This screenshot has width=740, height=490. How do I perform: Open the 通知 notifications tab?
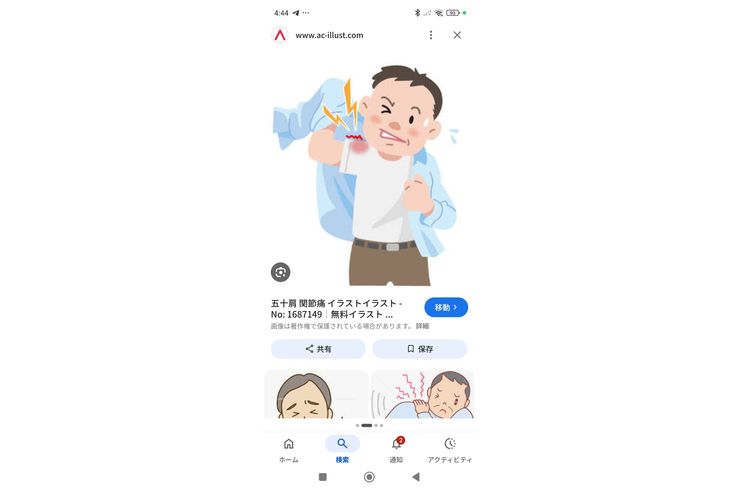click(396, 449)
